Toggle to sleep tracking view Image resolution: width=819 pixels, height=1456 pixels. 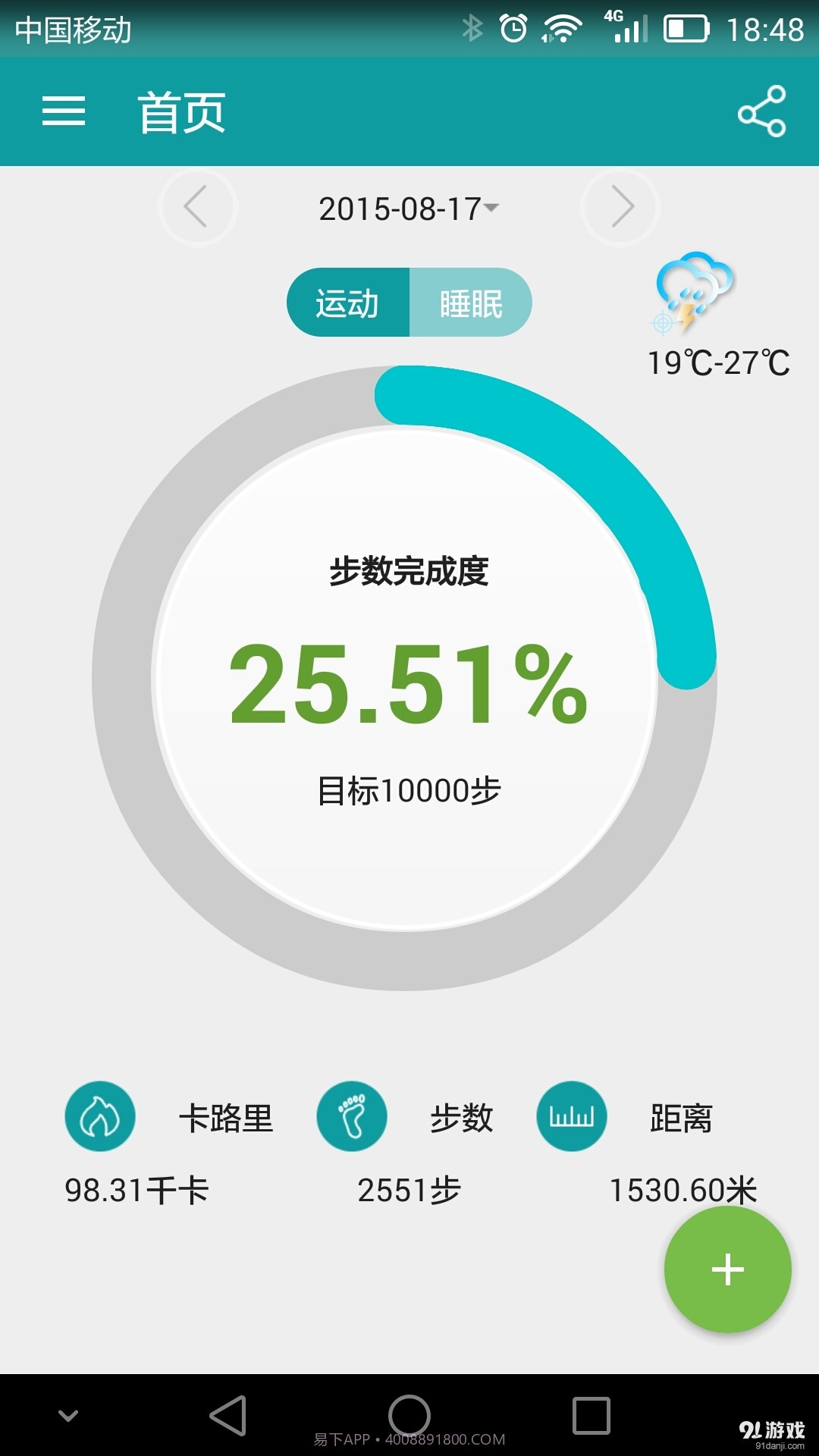(x=470, y=302)
